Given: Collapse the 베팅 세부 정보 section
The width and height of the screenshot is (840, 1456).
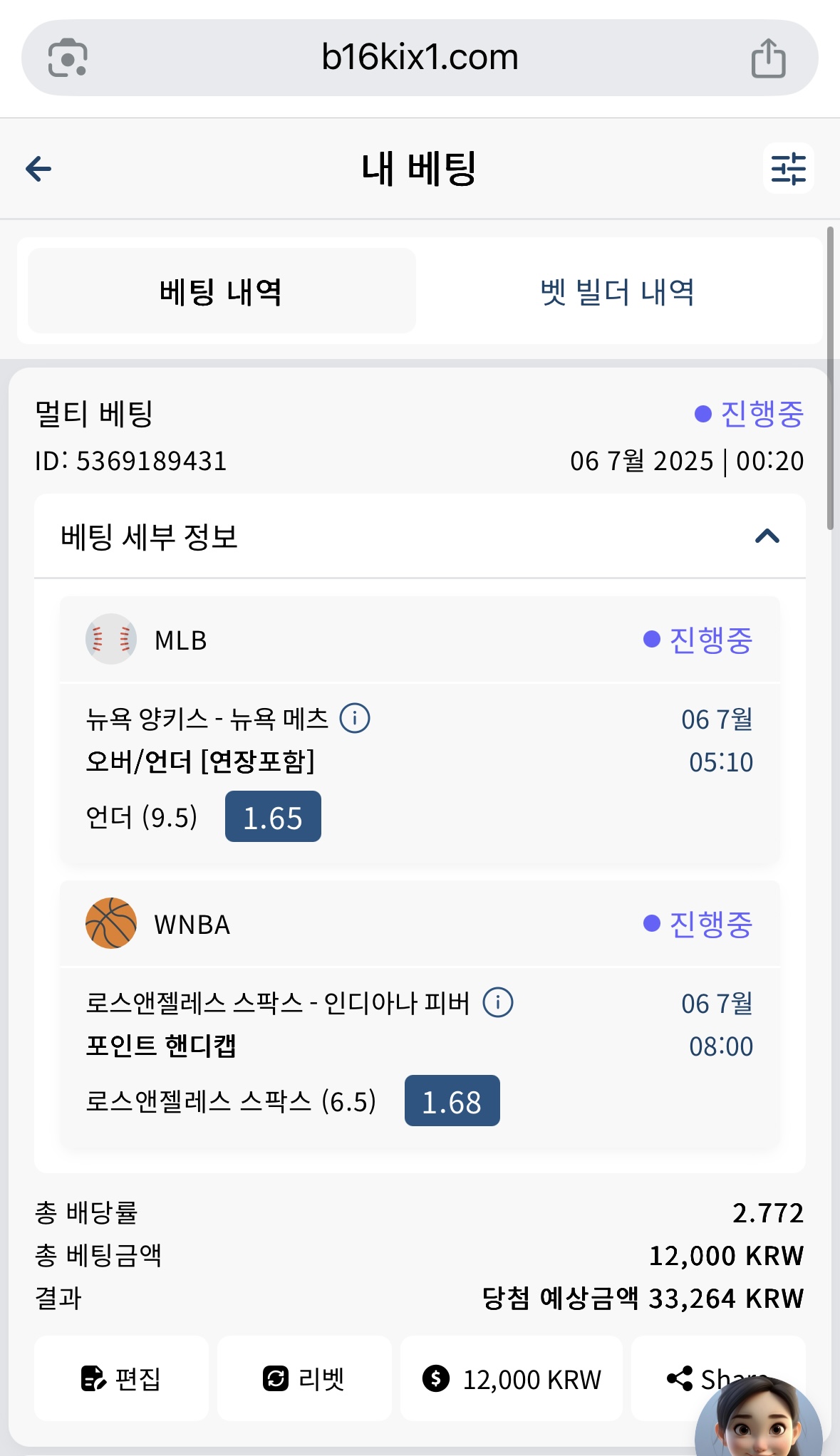Looking at the screenshot, I should point(767,536).
